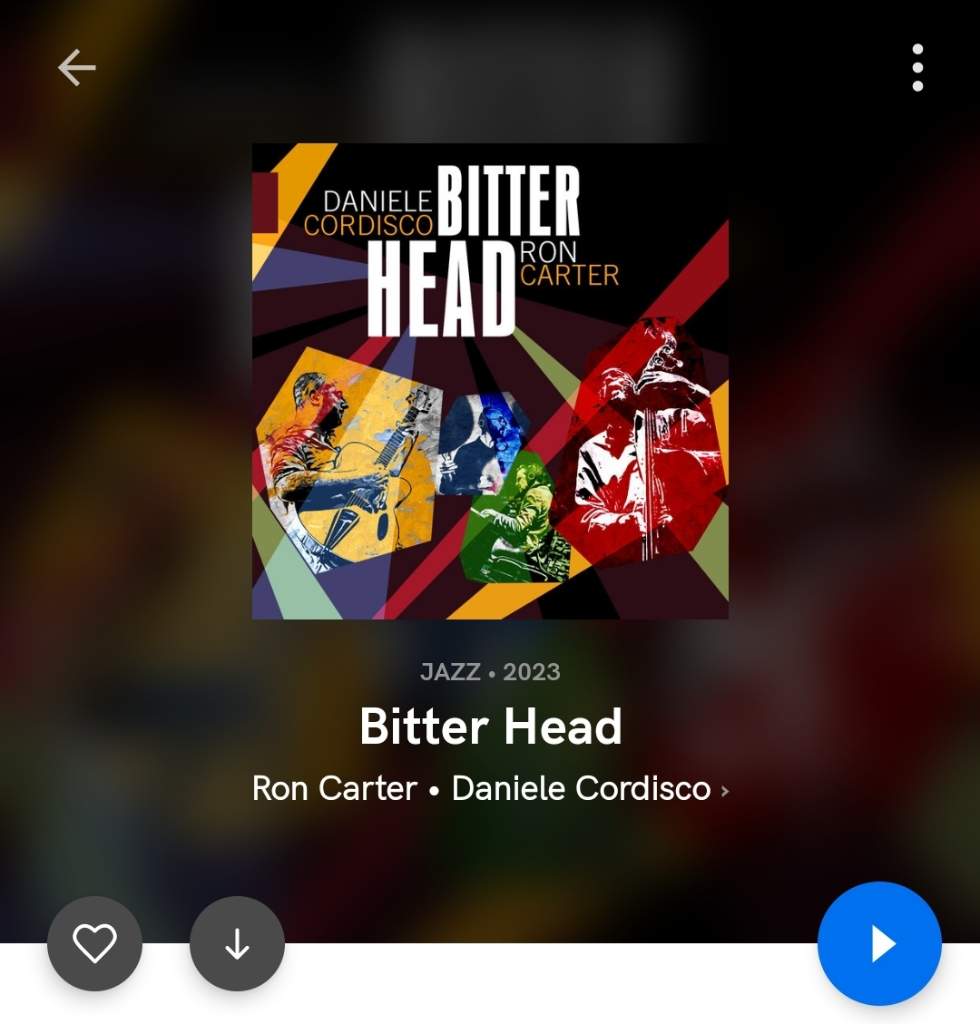Play the Bitter Head album

(x=879, y=943)
